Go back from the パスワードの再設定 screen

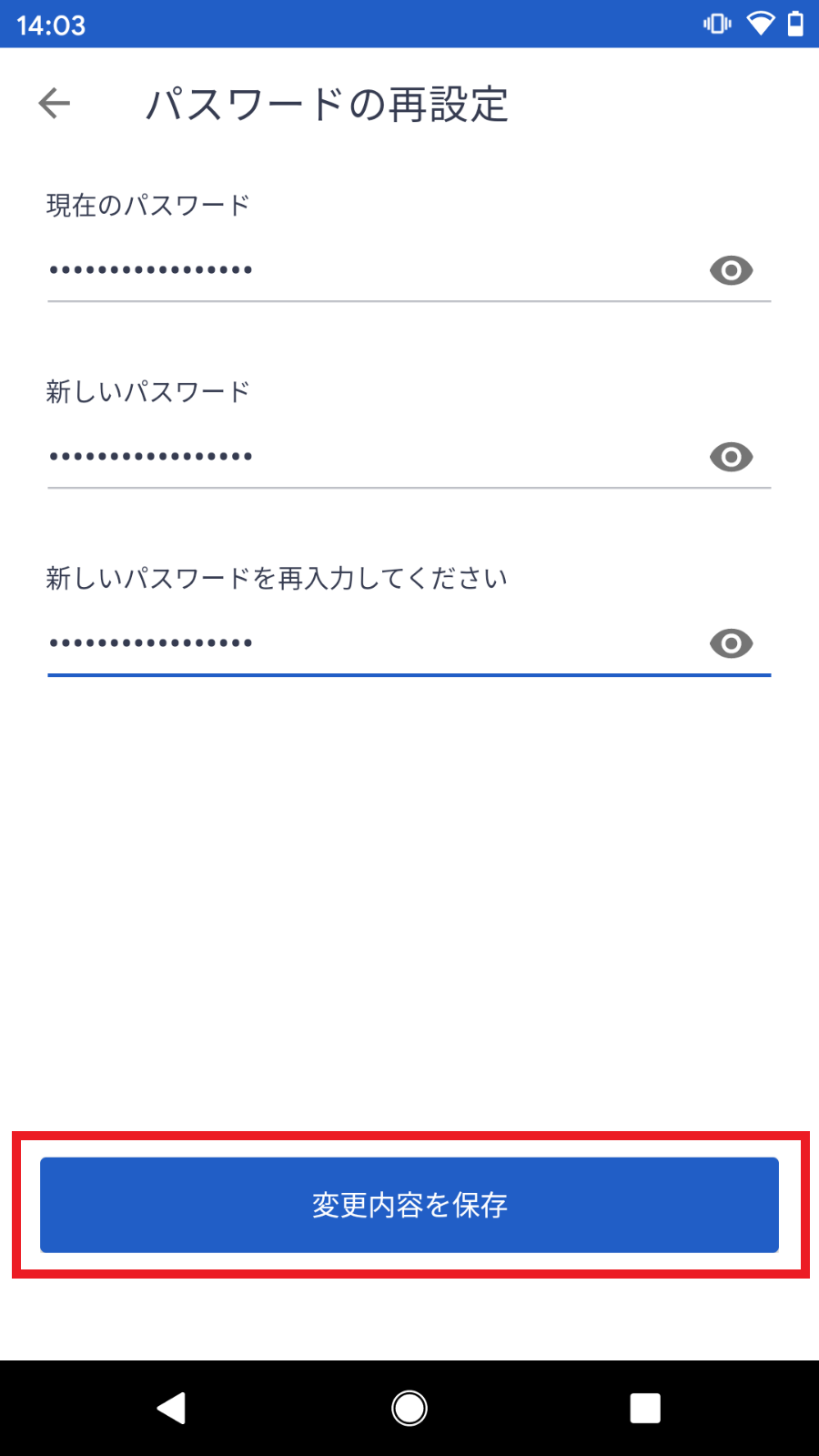coord(55,104)
